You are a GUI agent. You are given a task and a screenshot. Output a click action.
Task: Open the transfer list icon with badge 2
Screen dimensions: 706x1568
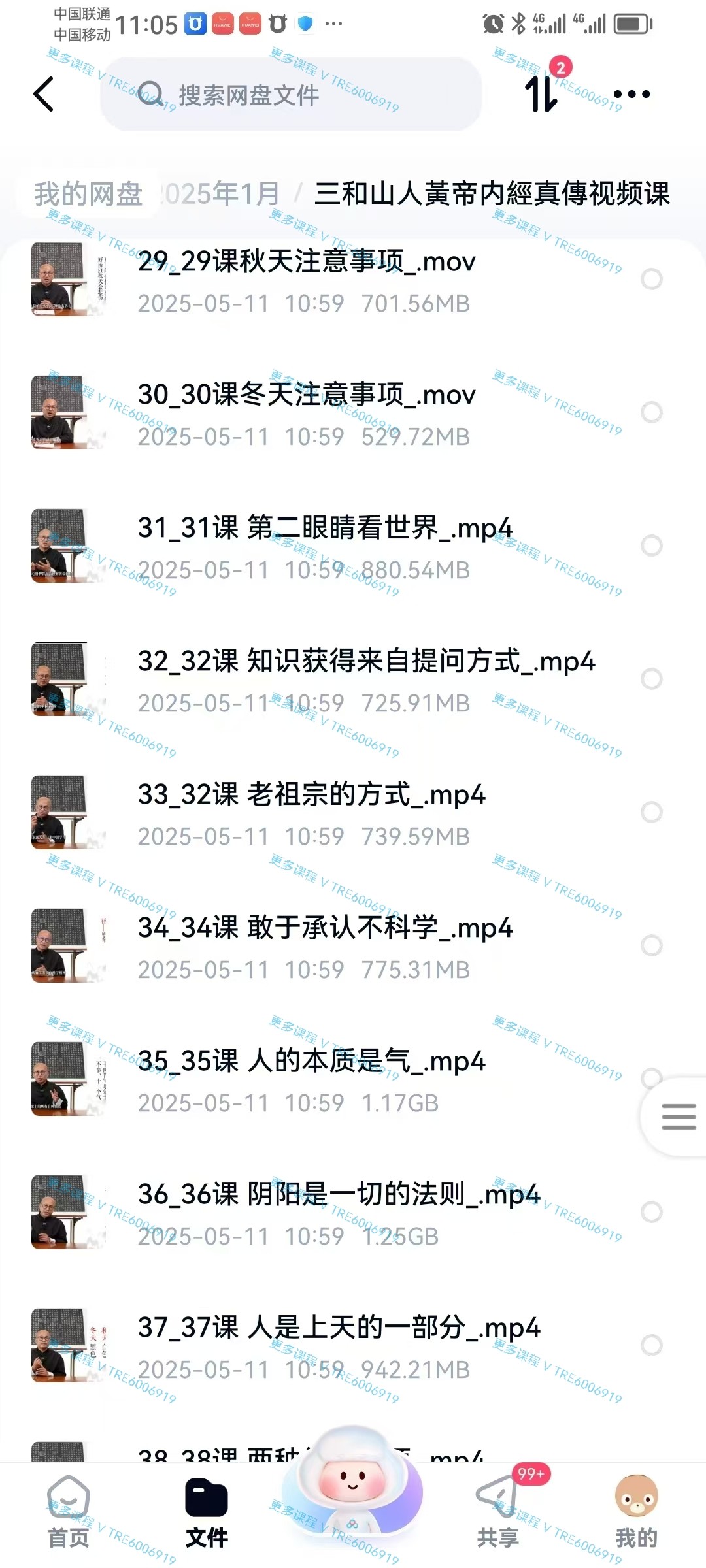543,93
